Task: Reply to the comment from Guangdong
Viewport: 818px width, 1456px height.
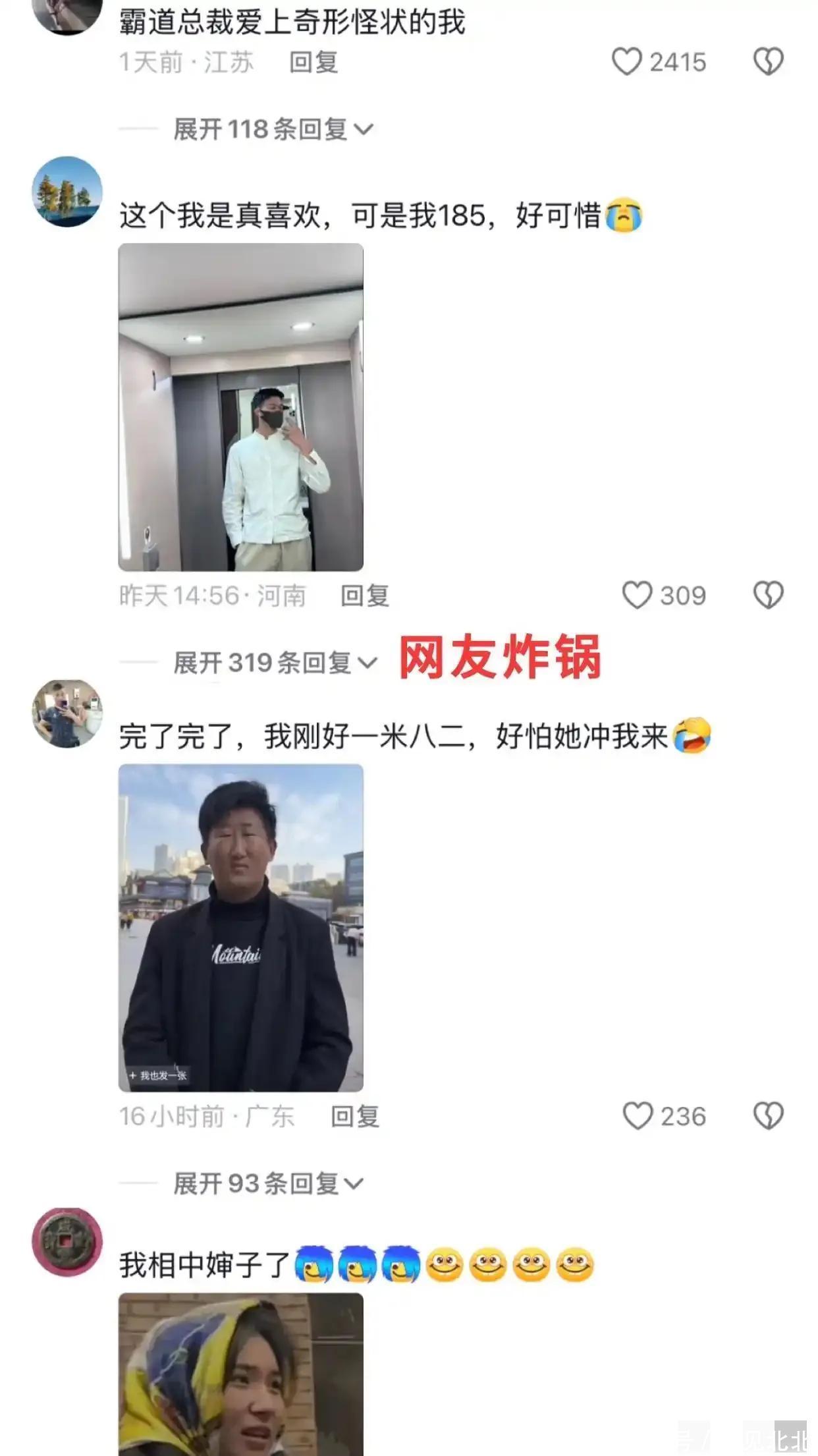Action: pyautogui.click(x=355, y=1117)
